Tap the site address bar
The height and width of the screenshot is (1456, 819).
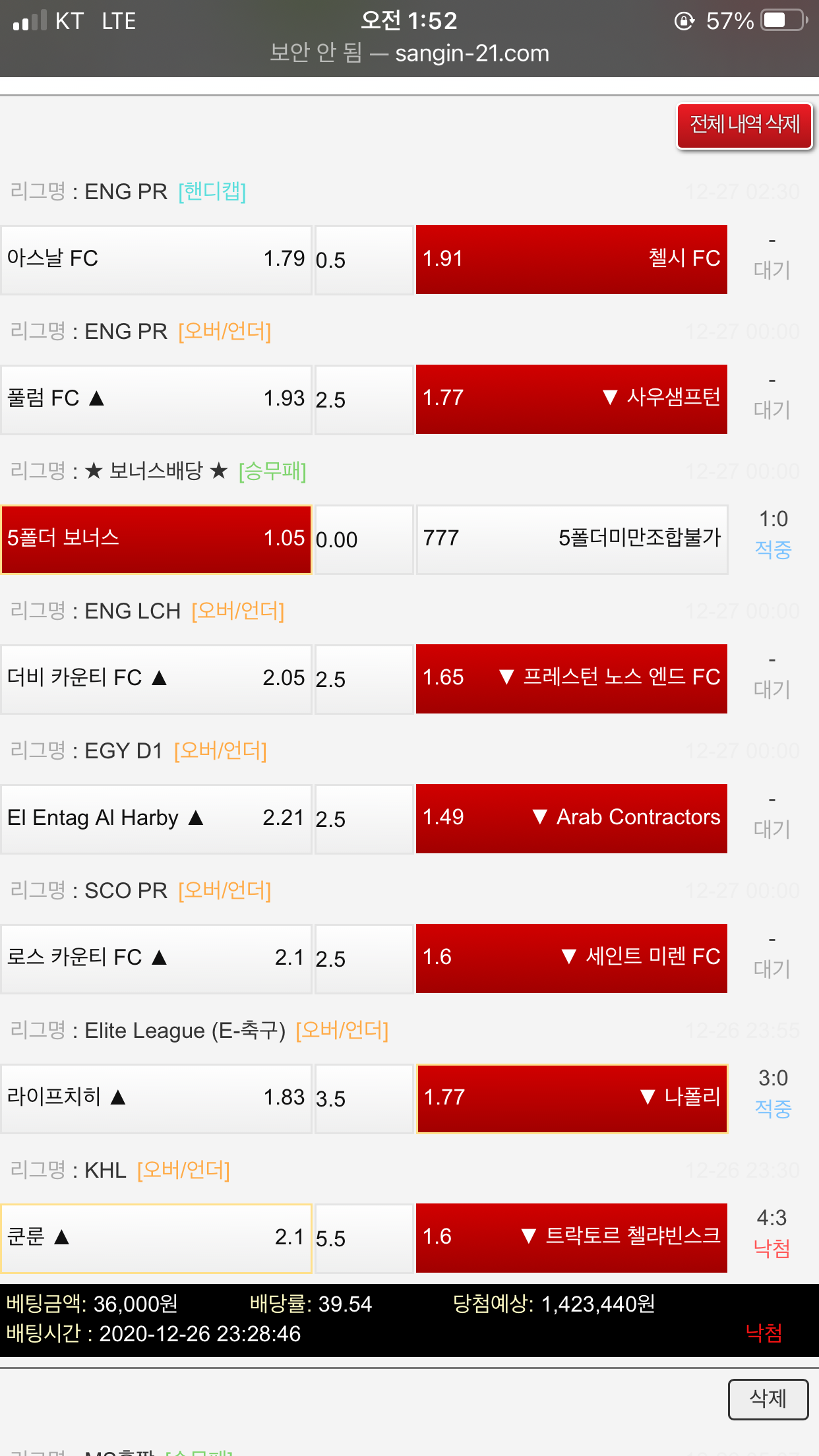click(409, 53)
